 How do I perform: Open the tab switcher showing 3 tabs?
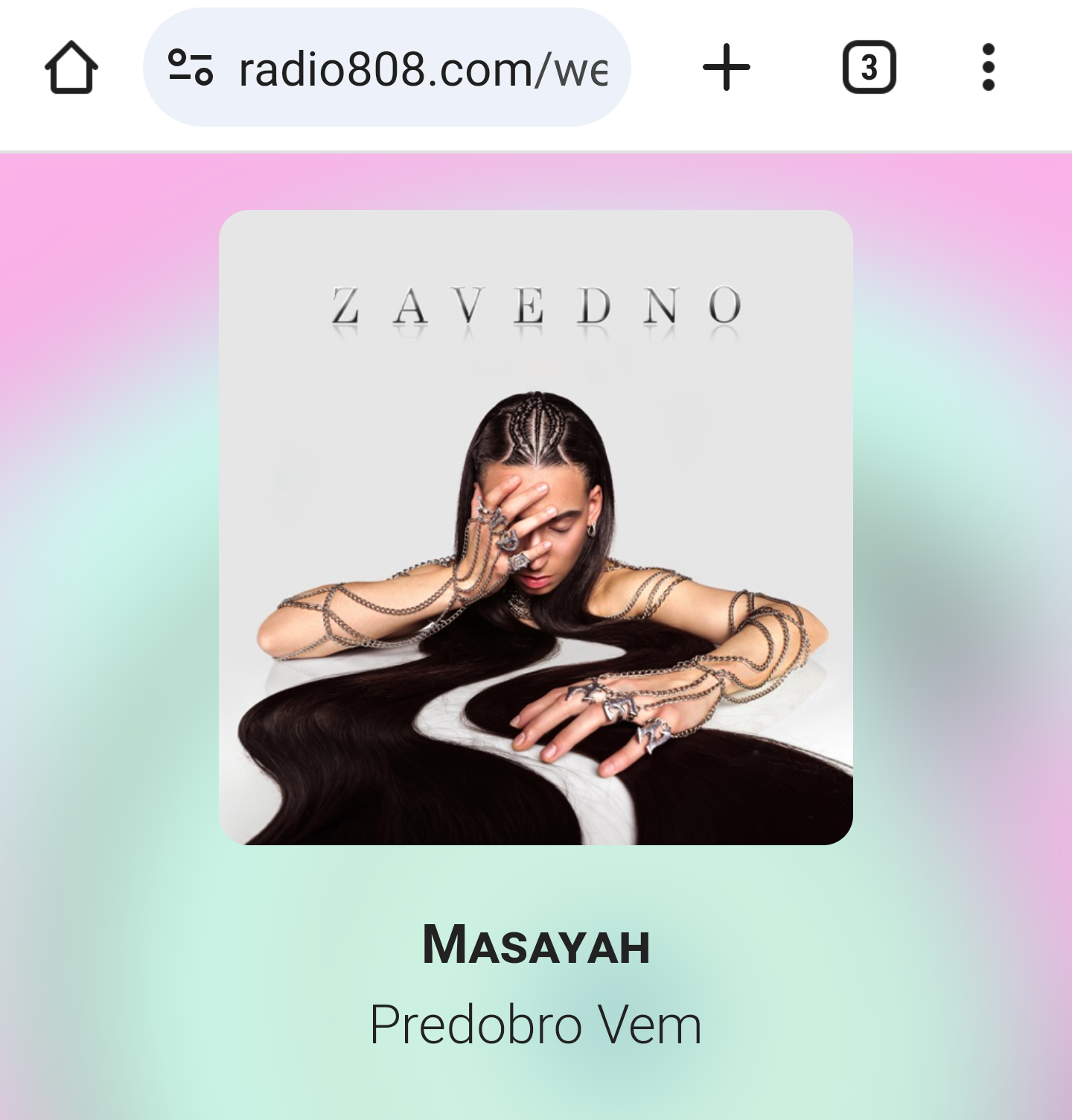click(x=869, y=68)
